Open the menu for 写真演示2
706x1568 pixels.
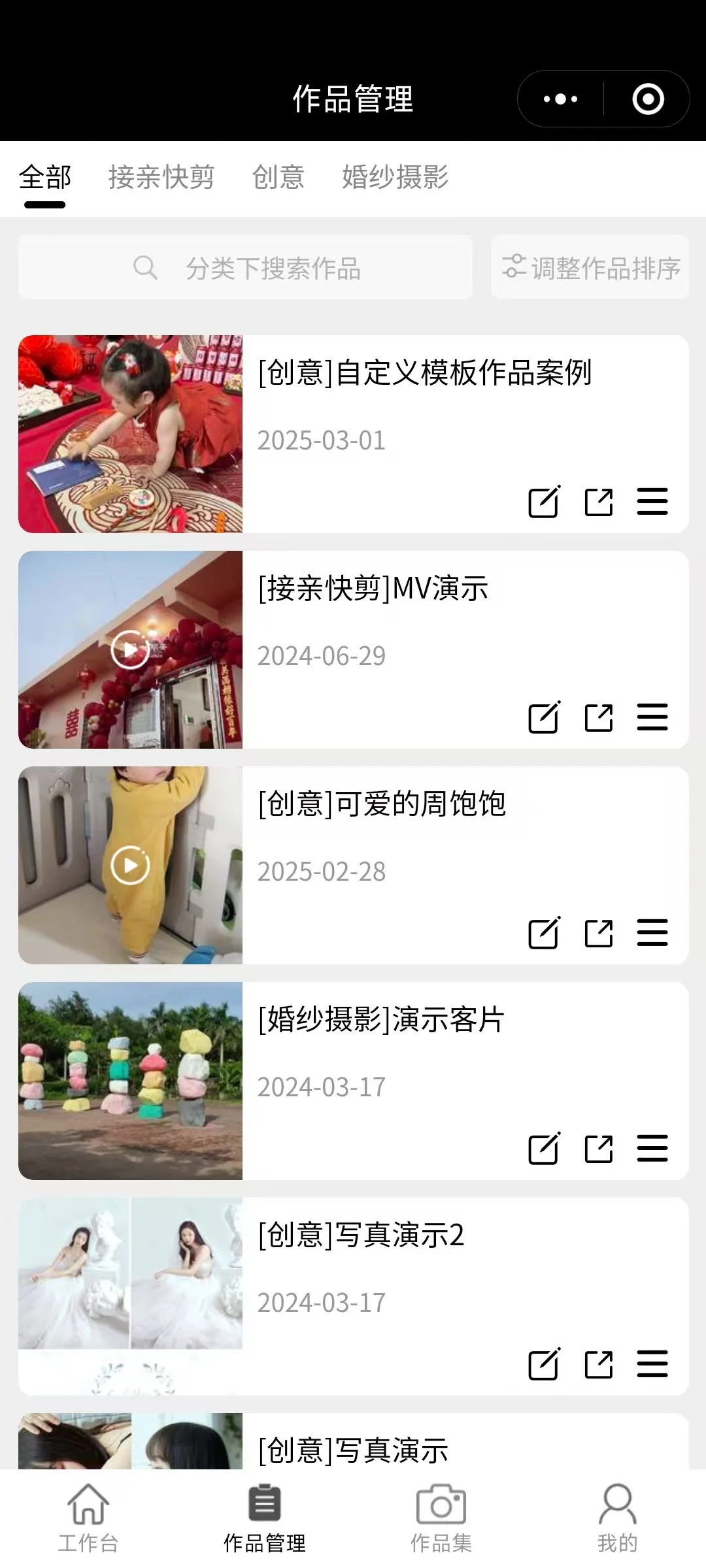tap(652, 1364)
